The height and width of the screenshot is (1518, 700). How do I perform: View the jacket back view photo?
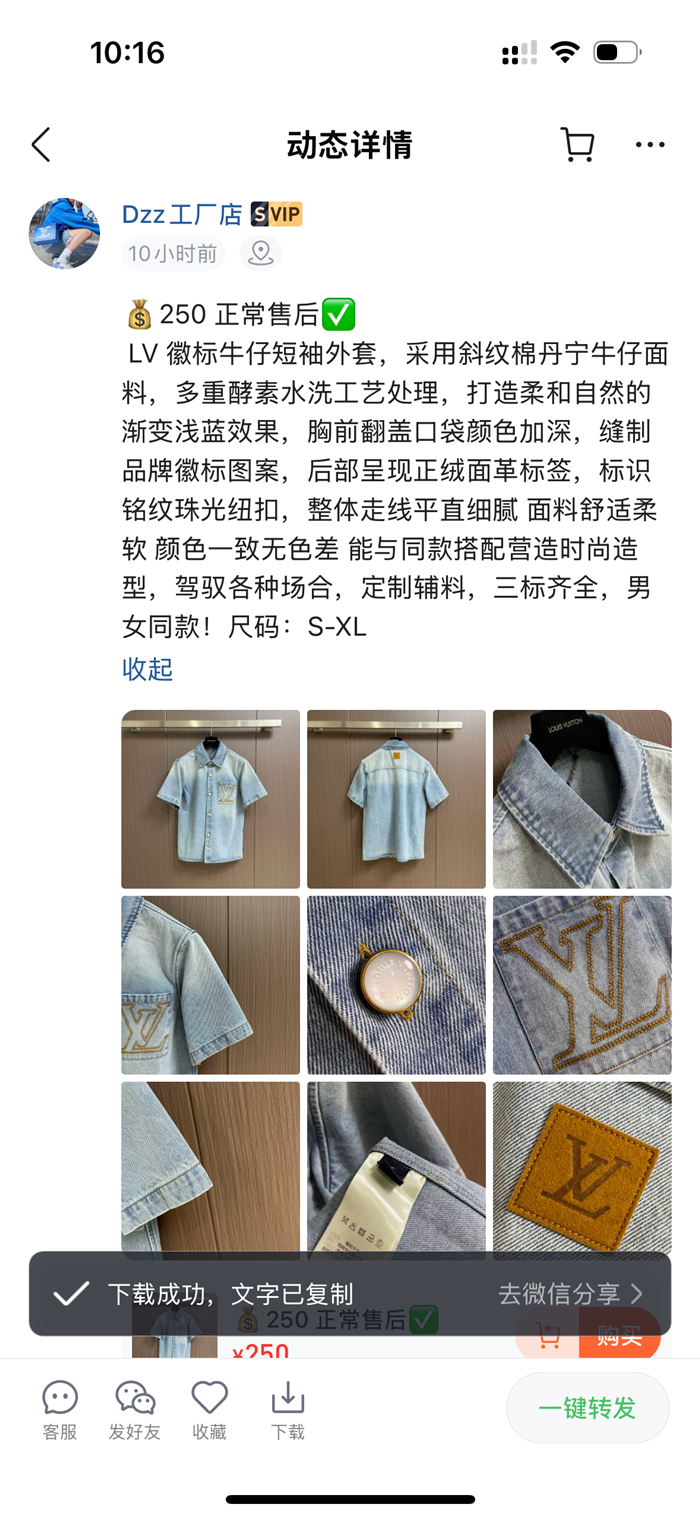[x=396, y=799]
